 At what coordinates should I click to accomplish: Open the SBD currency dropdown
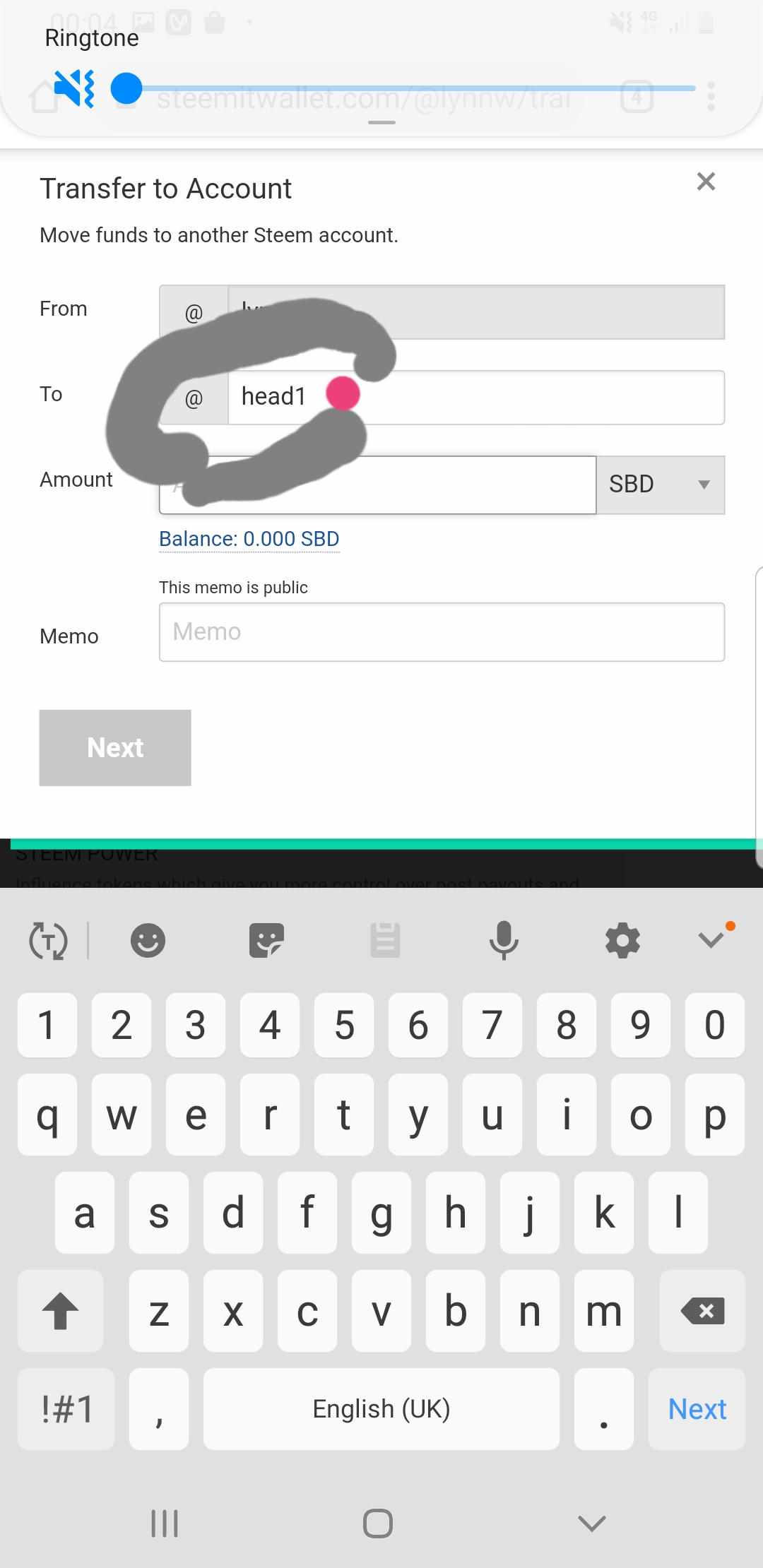coord(660,485)
